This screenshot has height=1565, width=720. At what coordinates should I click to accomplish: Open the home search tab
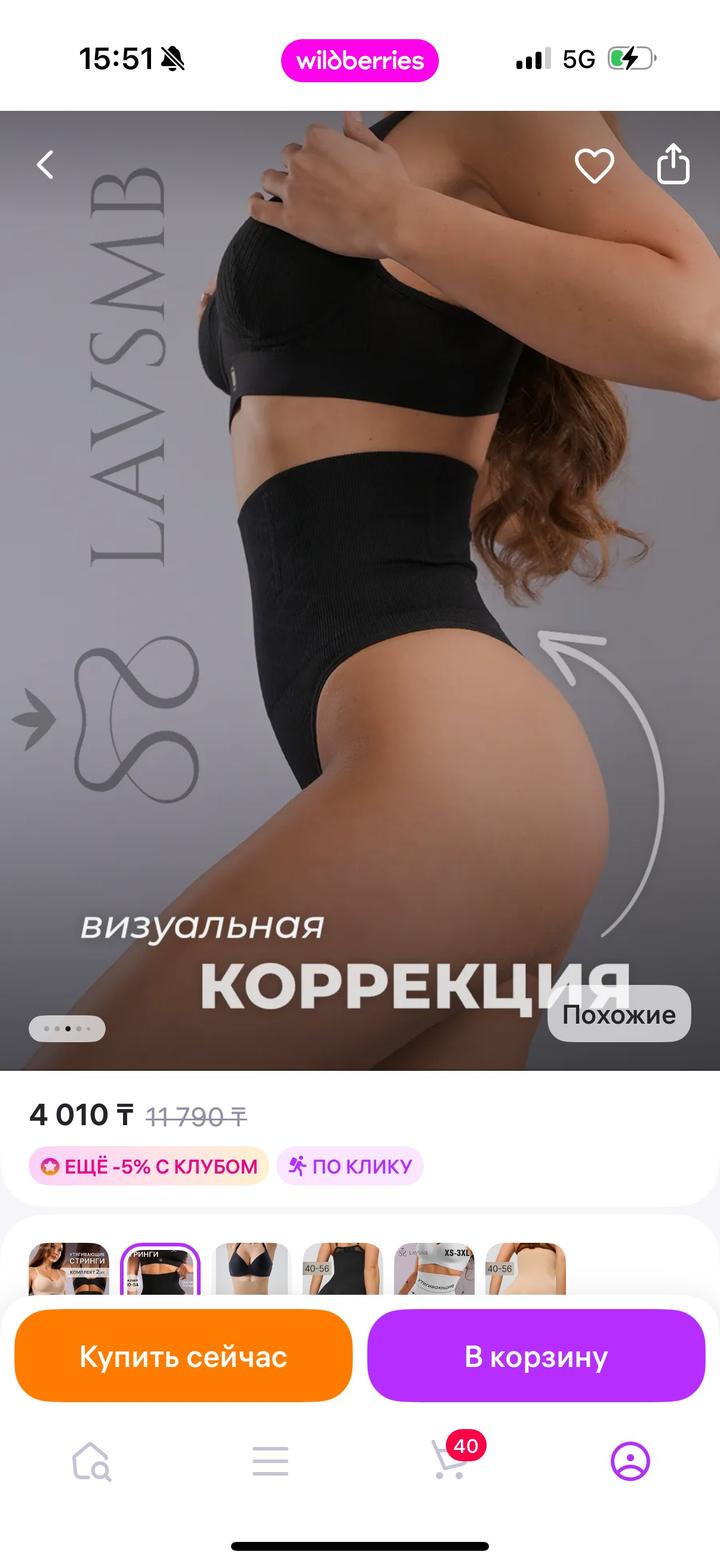coord(91,1461)
